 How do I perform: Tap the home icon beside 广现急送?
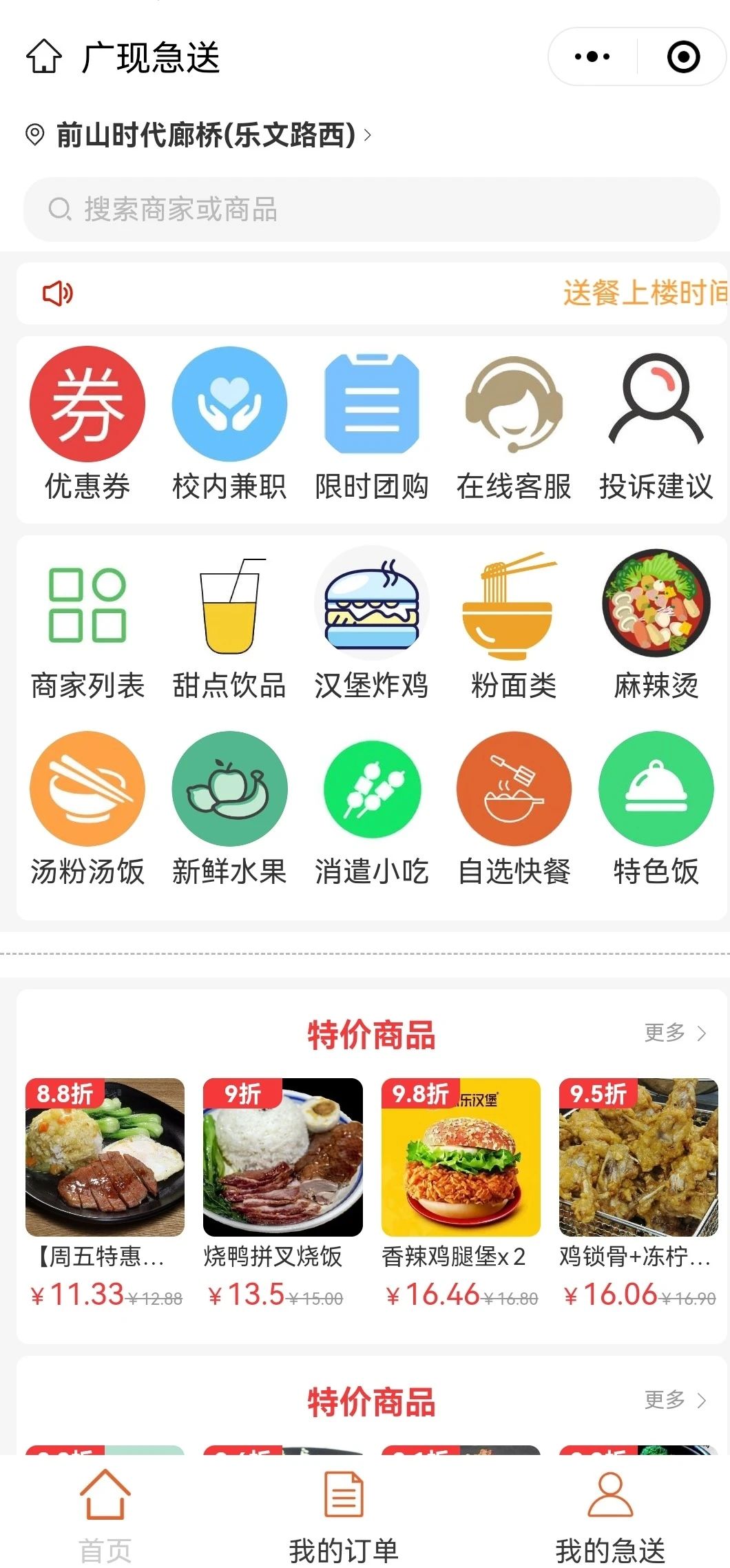(x=43, y=56)
